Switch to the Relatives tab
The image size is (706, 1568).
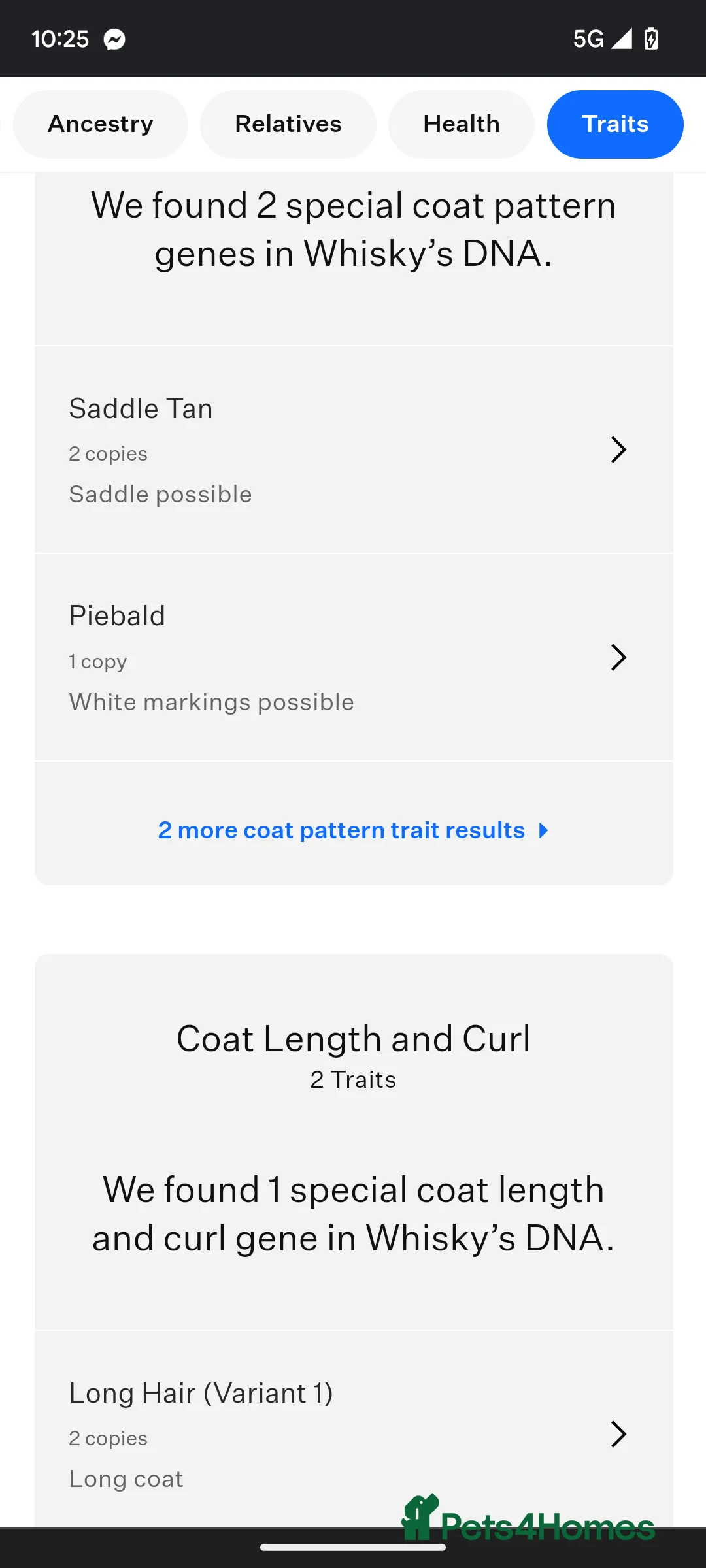point(288,123)
